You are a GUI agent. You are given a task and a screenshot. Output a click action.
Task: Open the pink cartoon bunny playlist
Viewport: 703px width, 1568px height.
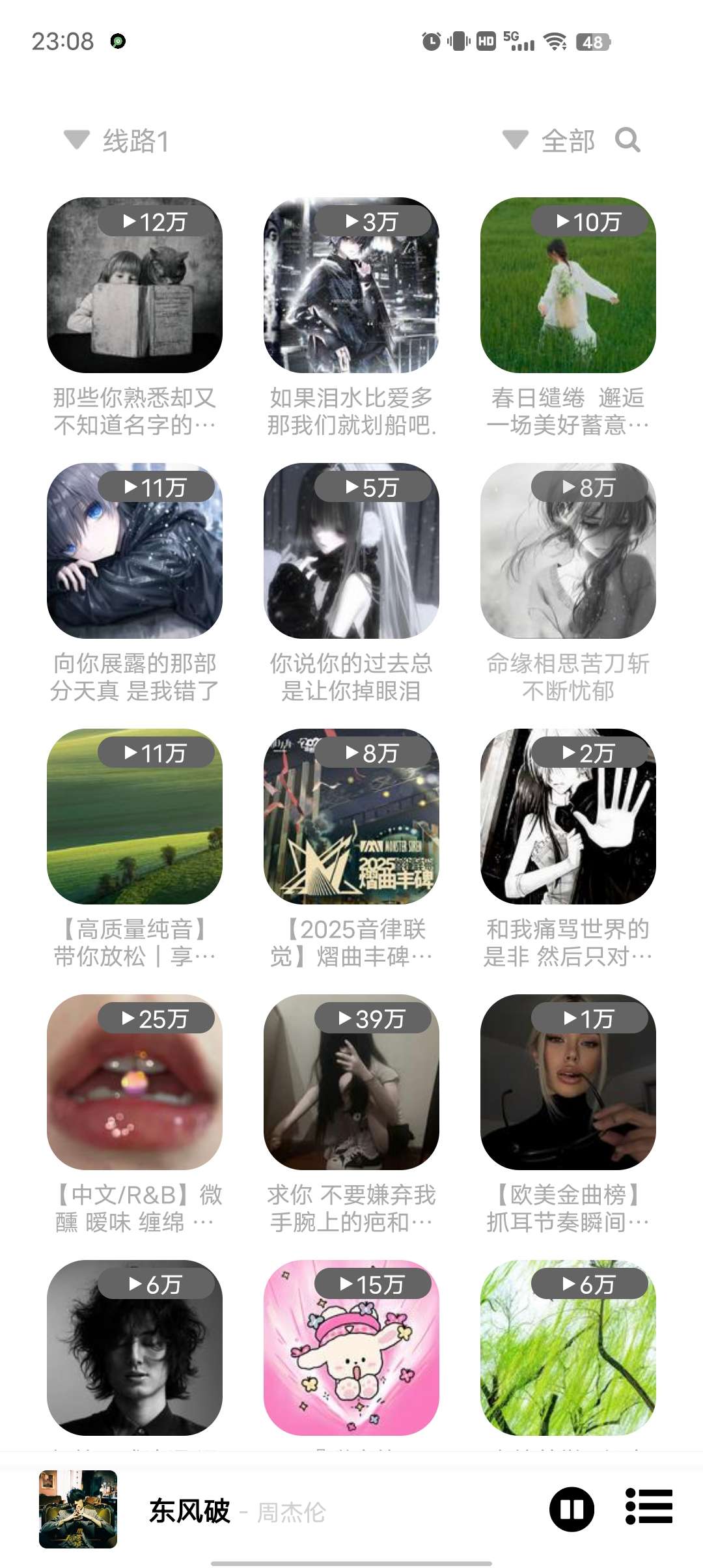351,1348
